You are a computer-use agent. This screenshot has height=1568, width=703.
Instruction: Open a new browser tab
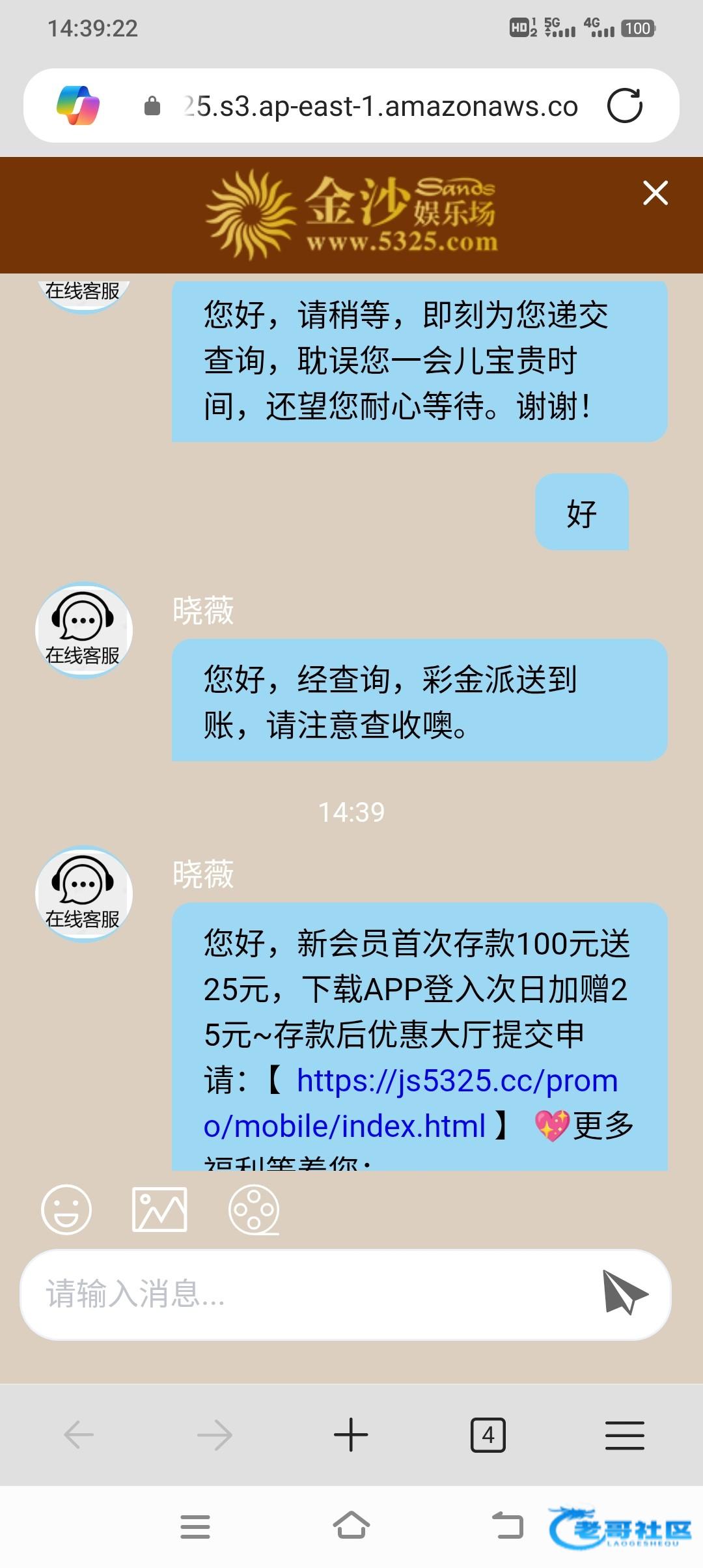point(351,1435)
